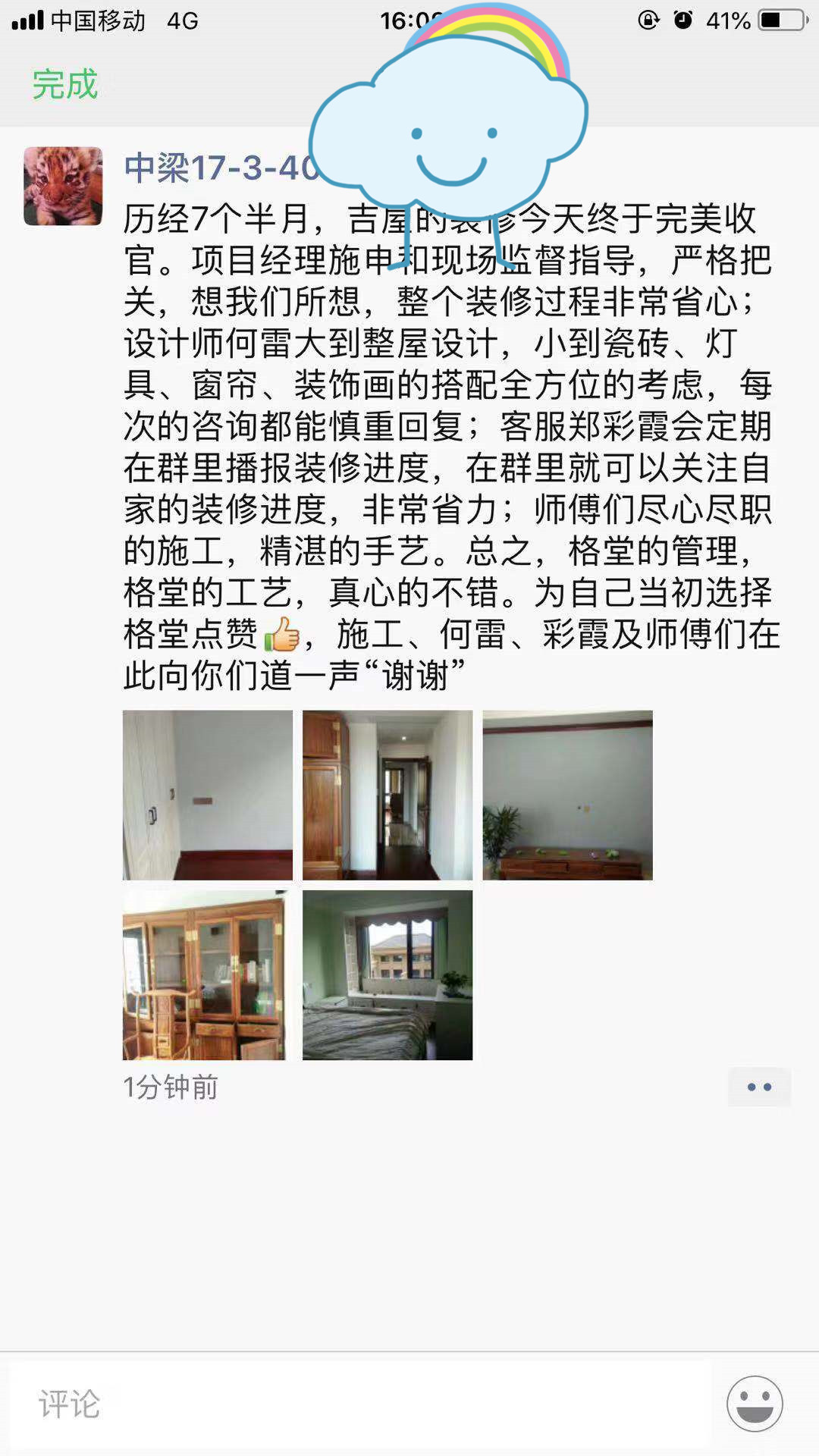Open the emoji smiley picker
The height and width of the screenshot is (1456, 819).
755,1404
